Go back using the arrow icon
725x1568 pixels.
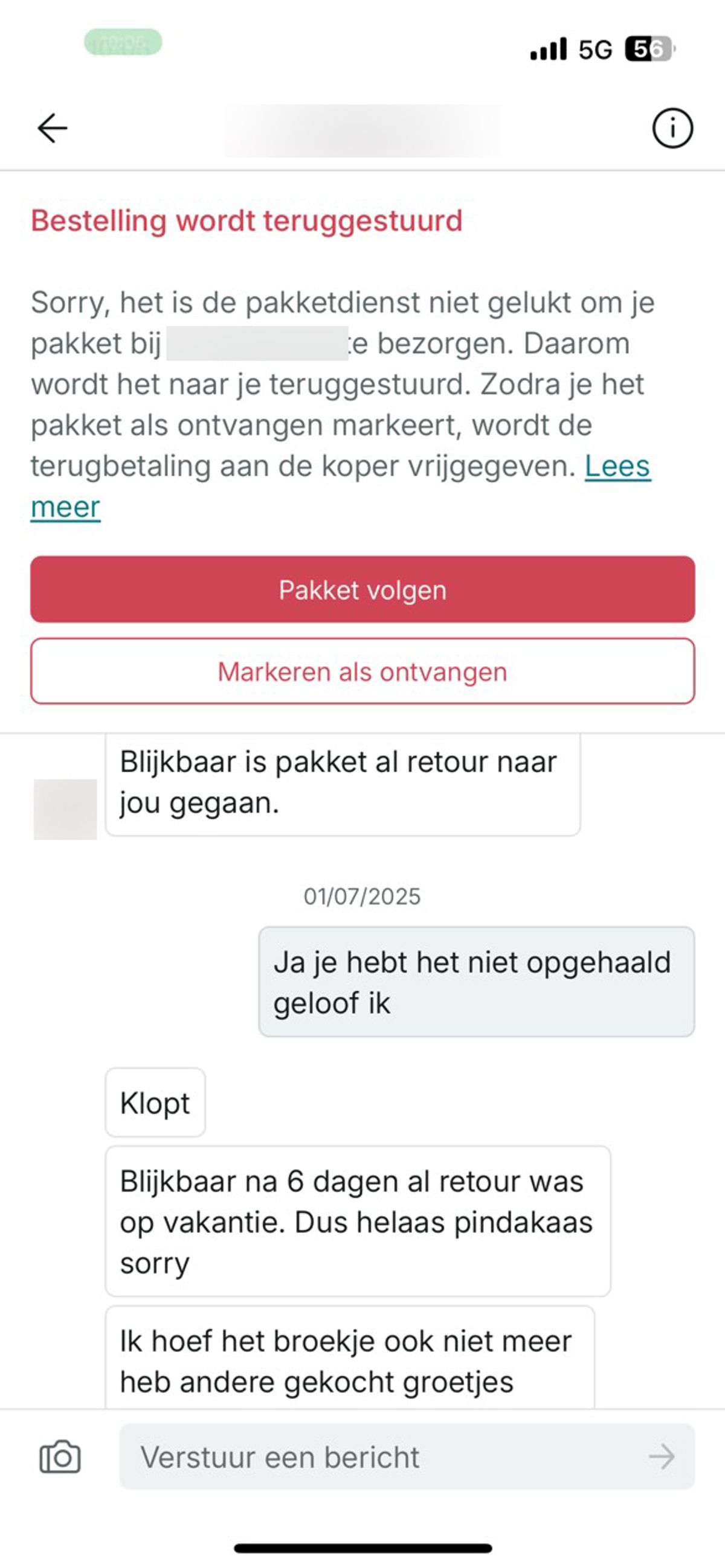53,129
